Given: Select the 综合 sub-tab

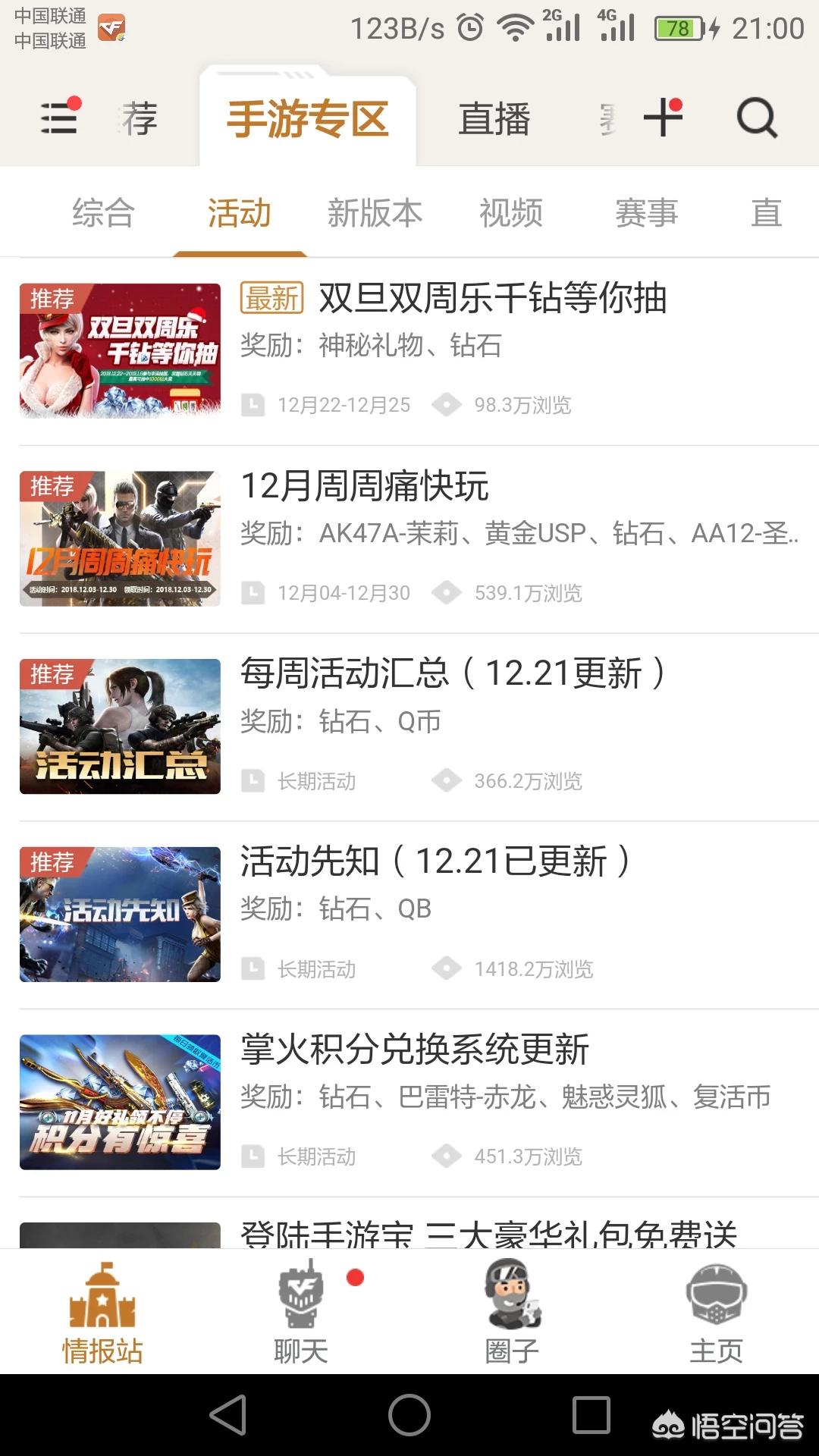Looking at the screenshot, I should coord(103,213).
